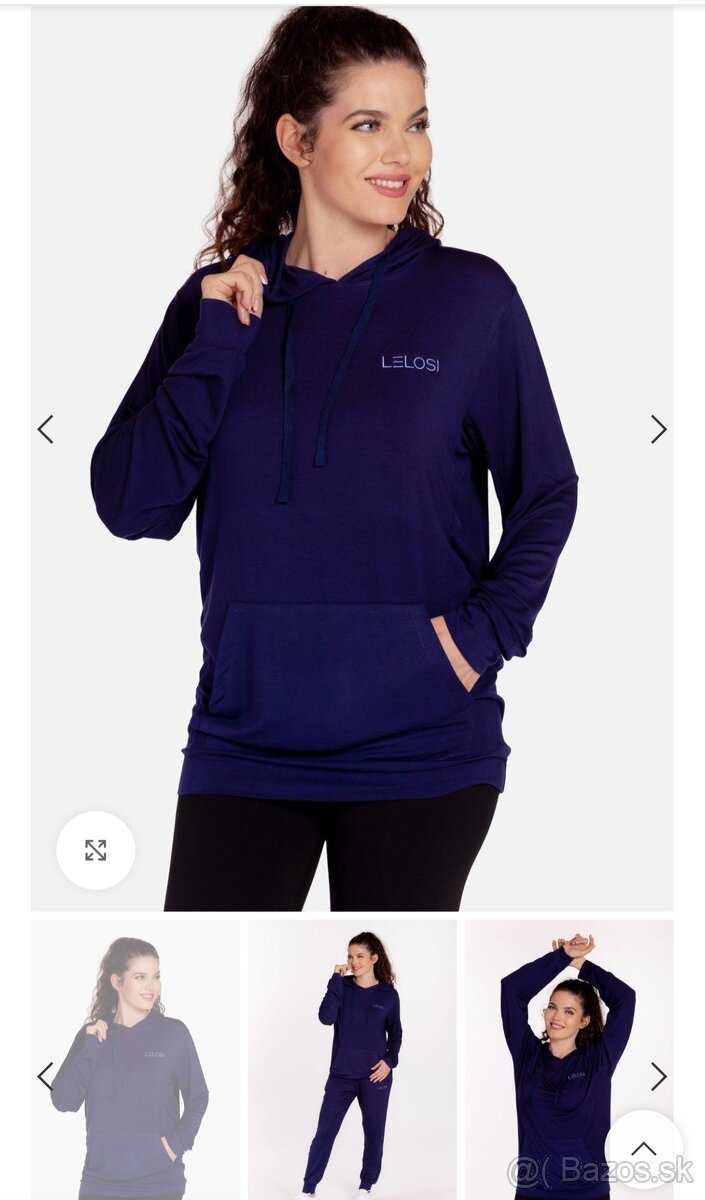Tap the scroll-to-top arrow button
This screenshot has width=705, height=1200.
pos(644,1149)
